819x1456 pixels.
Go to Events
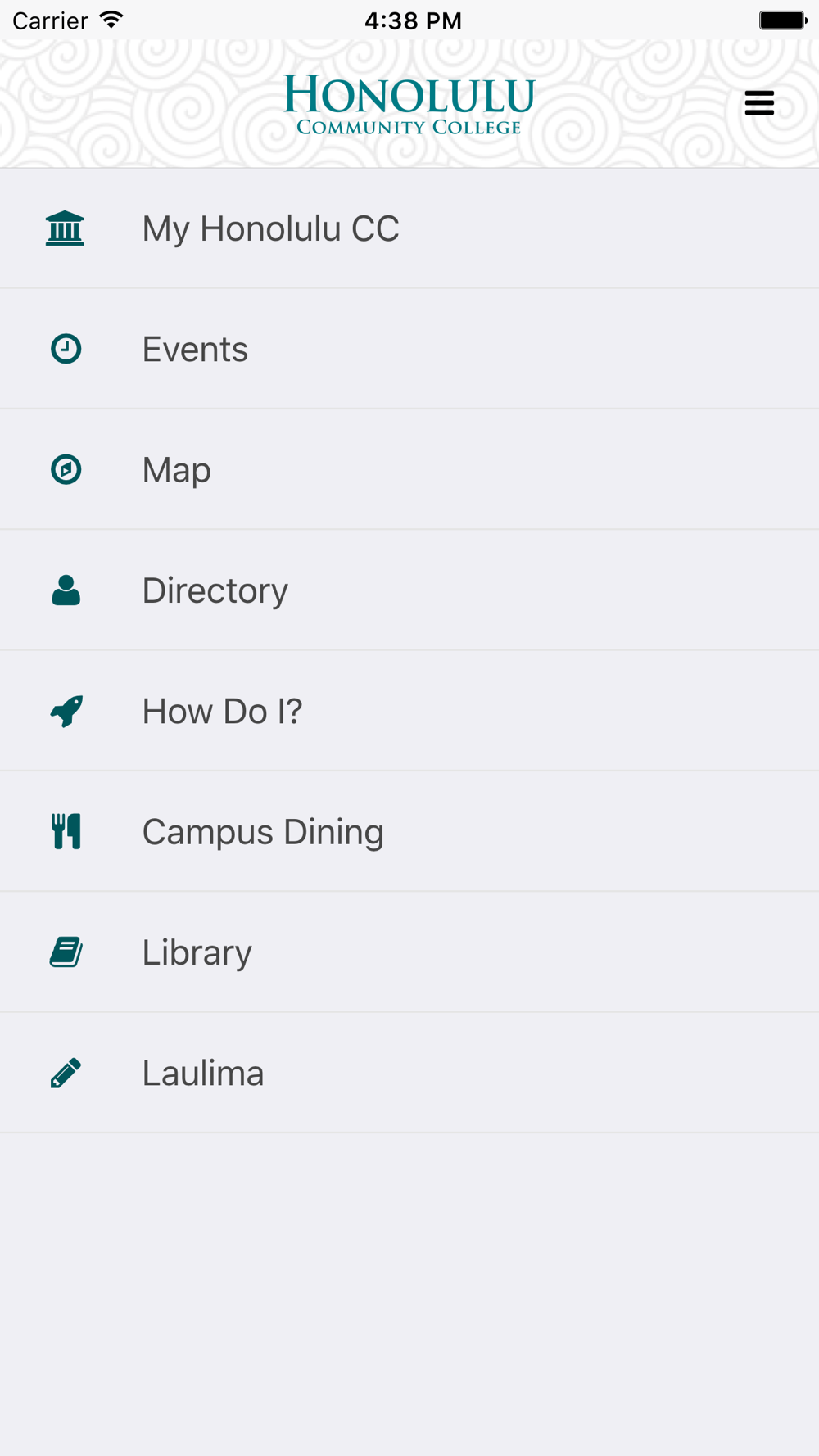click(x=409, y=349)
